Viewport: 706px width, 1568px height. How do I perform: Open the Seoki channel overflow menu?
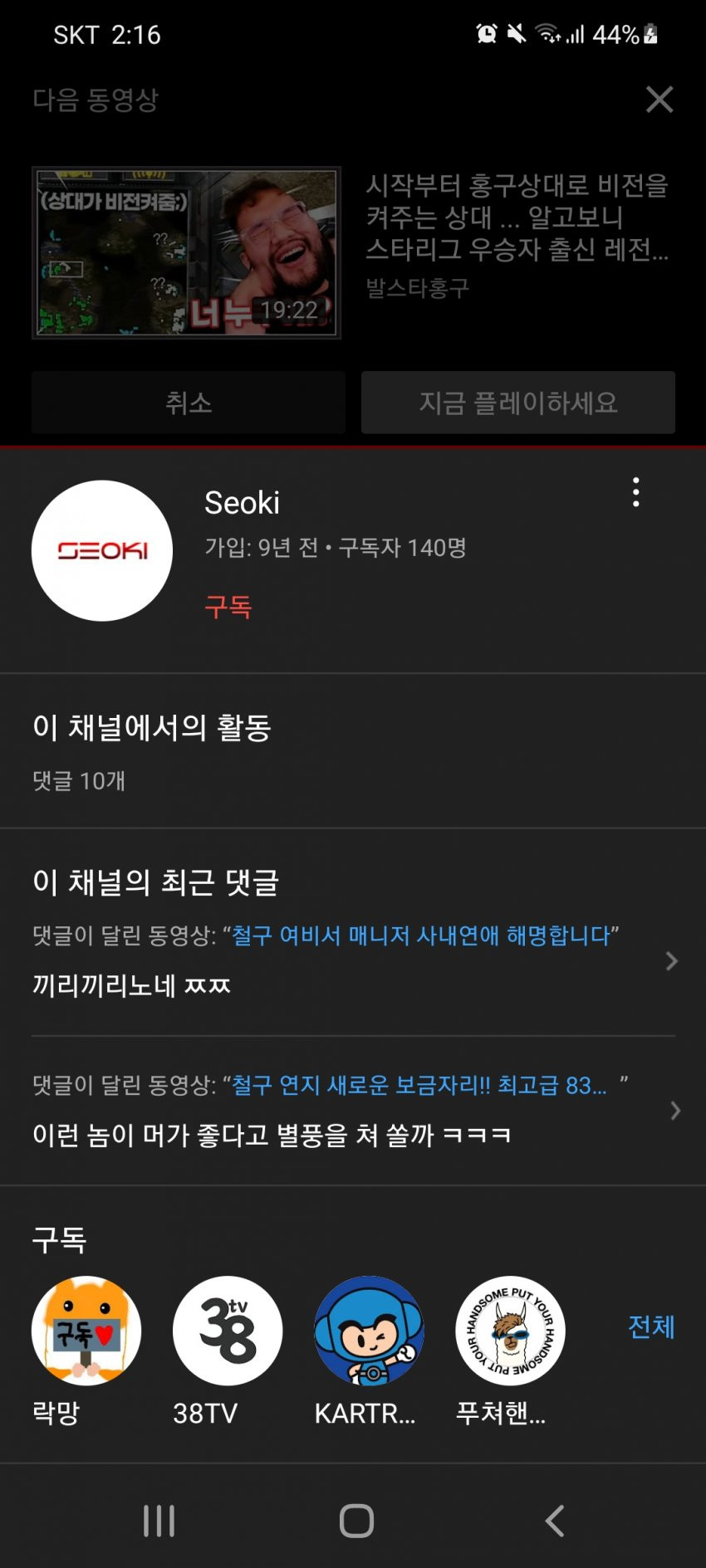pyautogui.click(x=636, y=492)
